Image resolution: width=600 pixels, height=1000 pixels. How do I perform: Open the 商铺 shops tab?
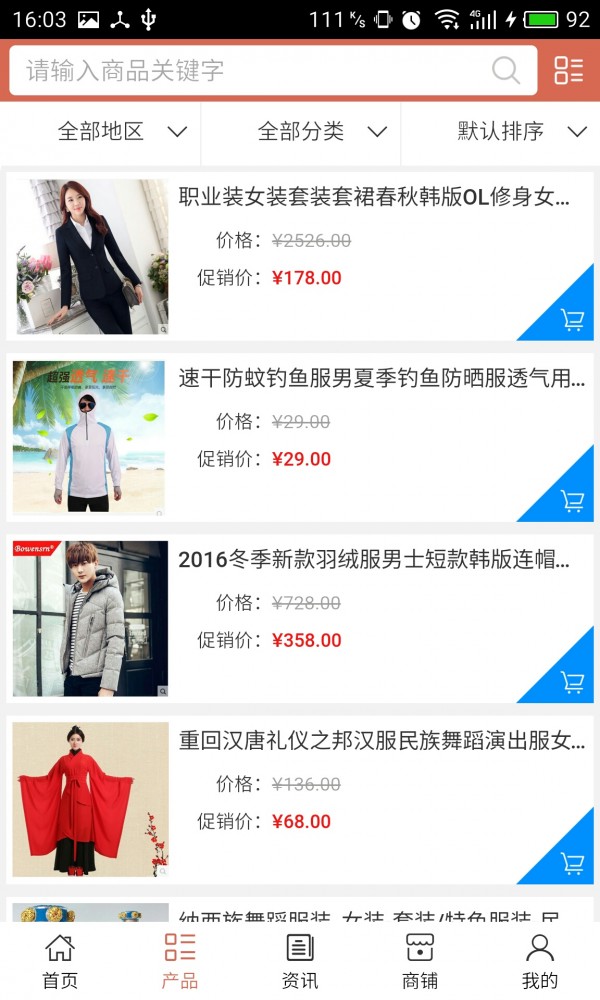[x=420, y=961]
